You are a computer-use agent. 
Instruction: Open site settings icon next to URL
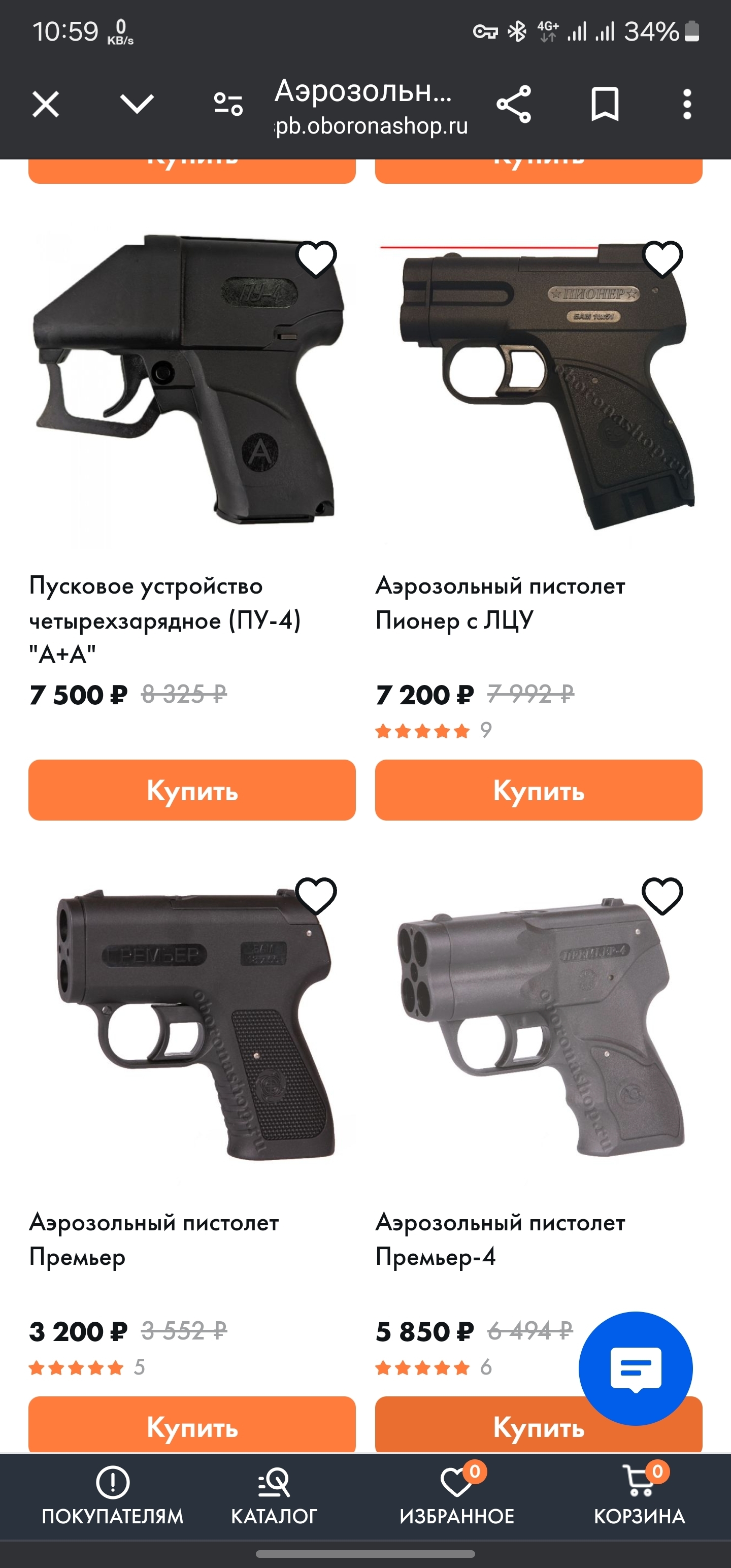click(228, 104)
